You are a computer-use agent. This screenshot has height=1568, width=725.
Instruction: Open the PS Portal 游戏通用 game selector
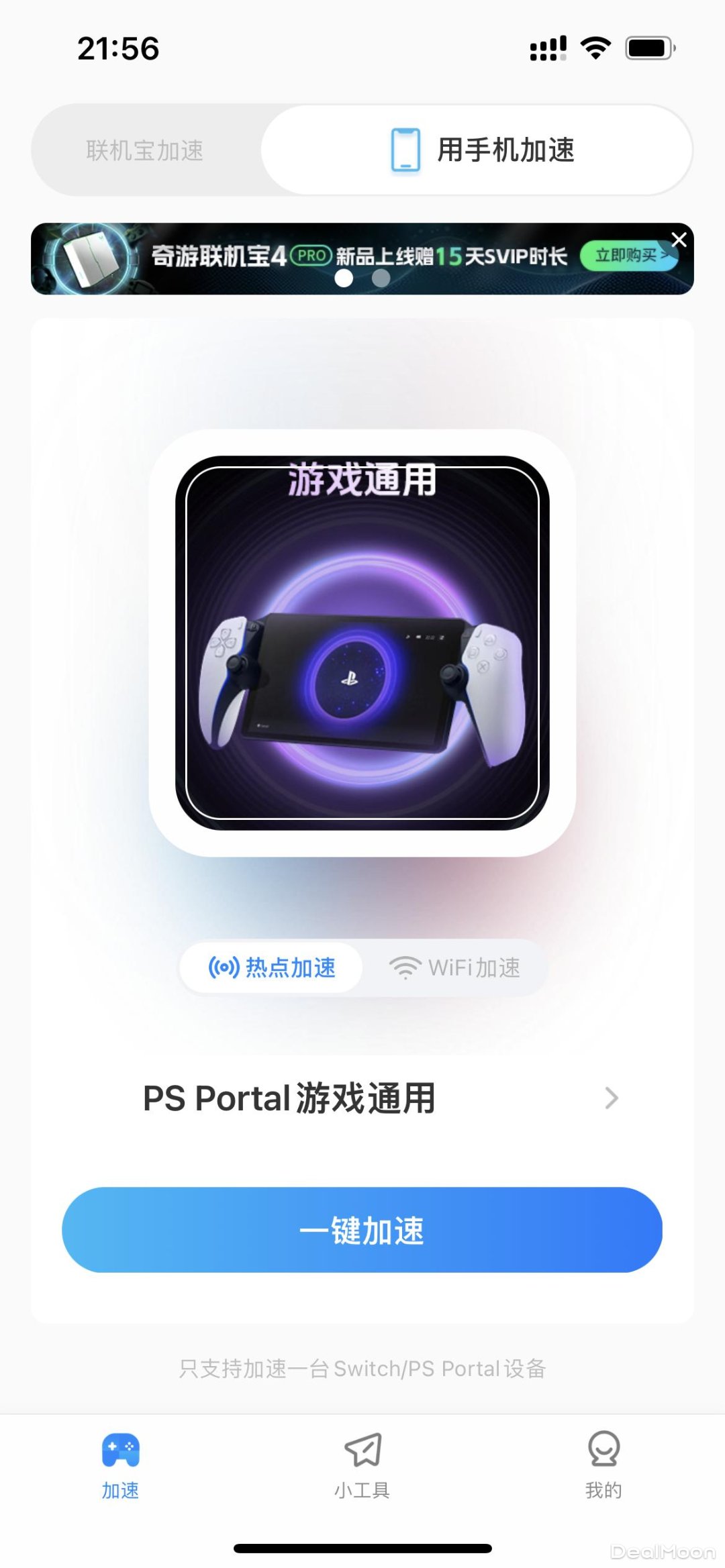pyautogui.click(x=379, y=1098)
